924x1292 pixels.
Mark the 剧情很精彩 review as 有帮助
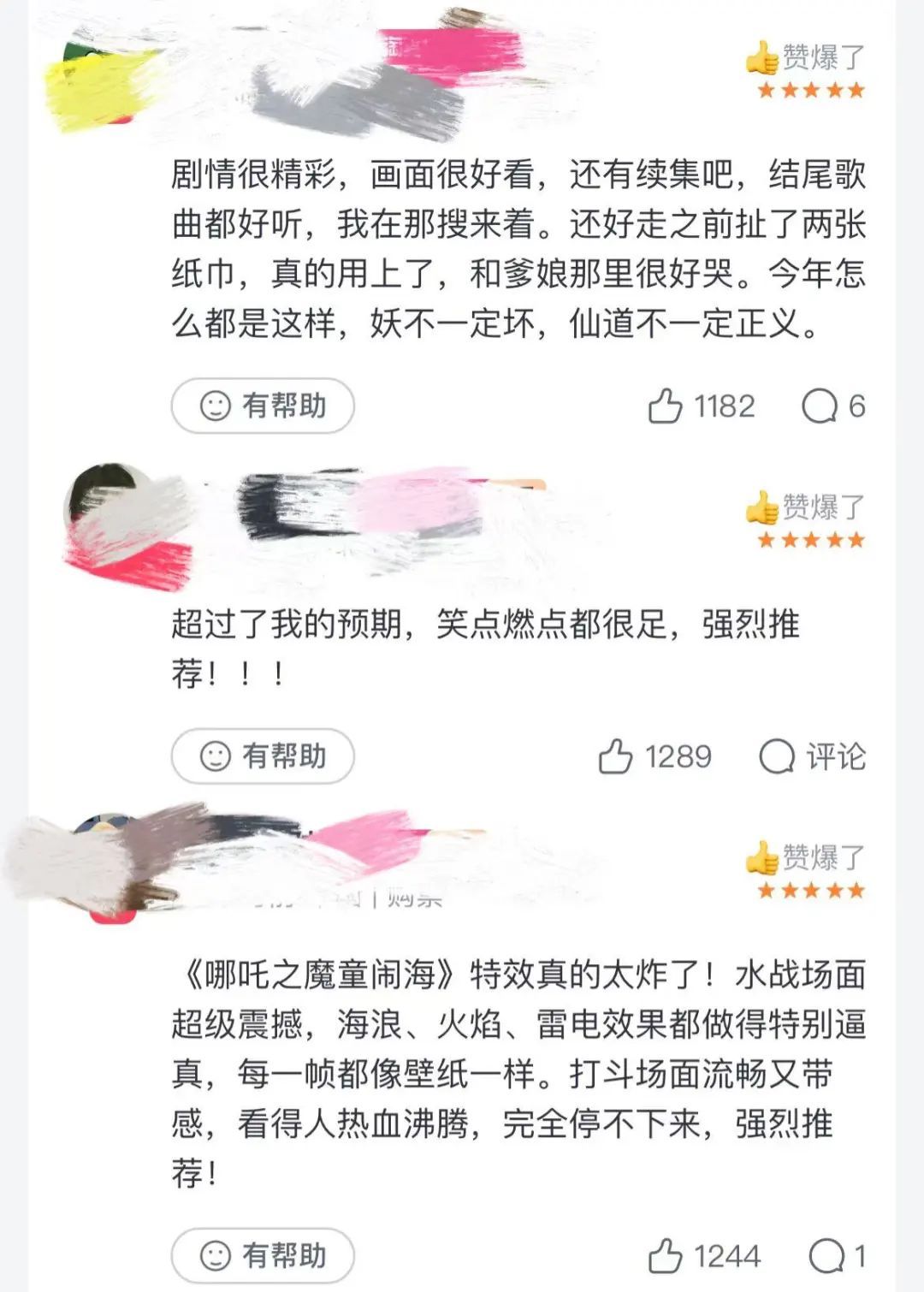263,406
